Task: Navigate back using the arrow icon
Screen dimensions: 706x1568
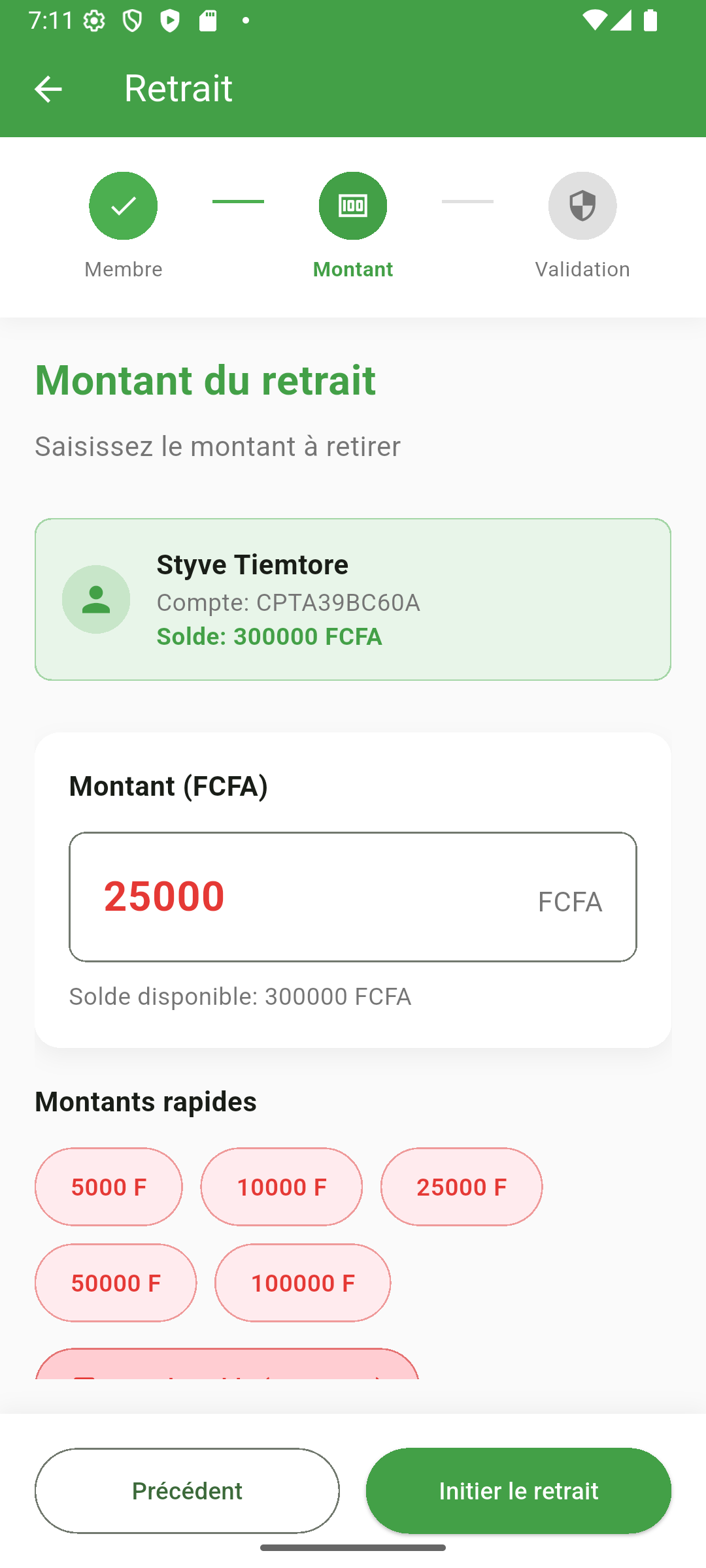Action: [x=48, y=88]
